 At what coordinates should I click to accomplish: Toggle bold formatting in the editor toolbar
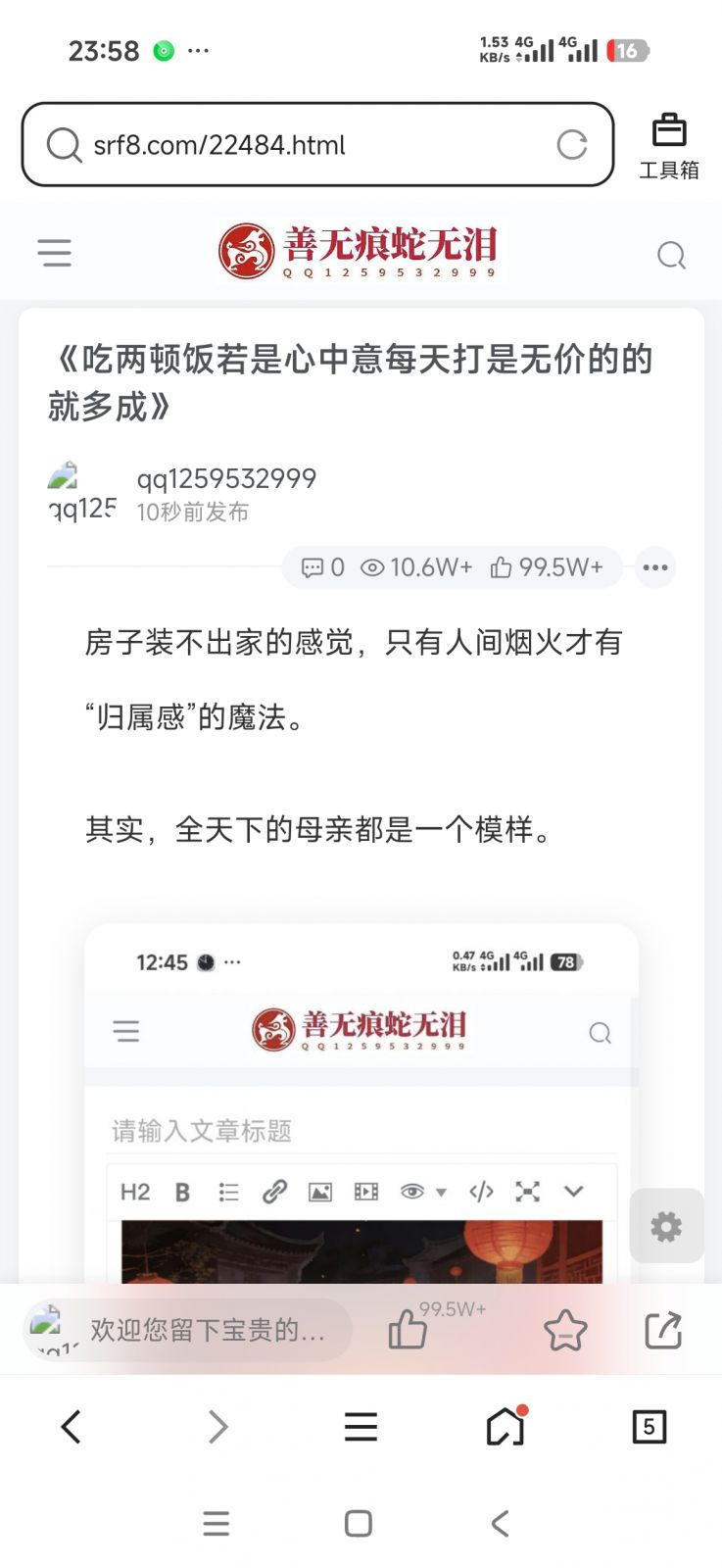(180, 1192)
